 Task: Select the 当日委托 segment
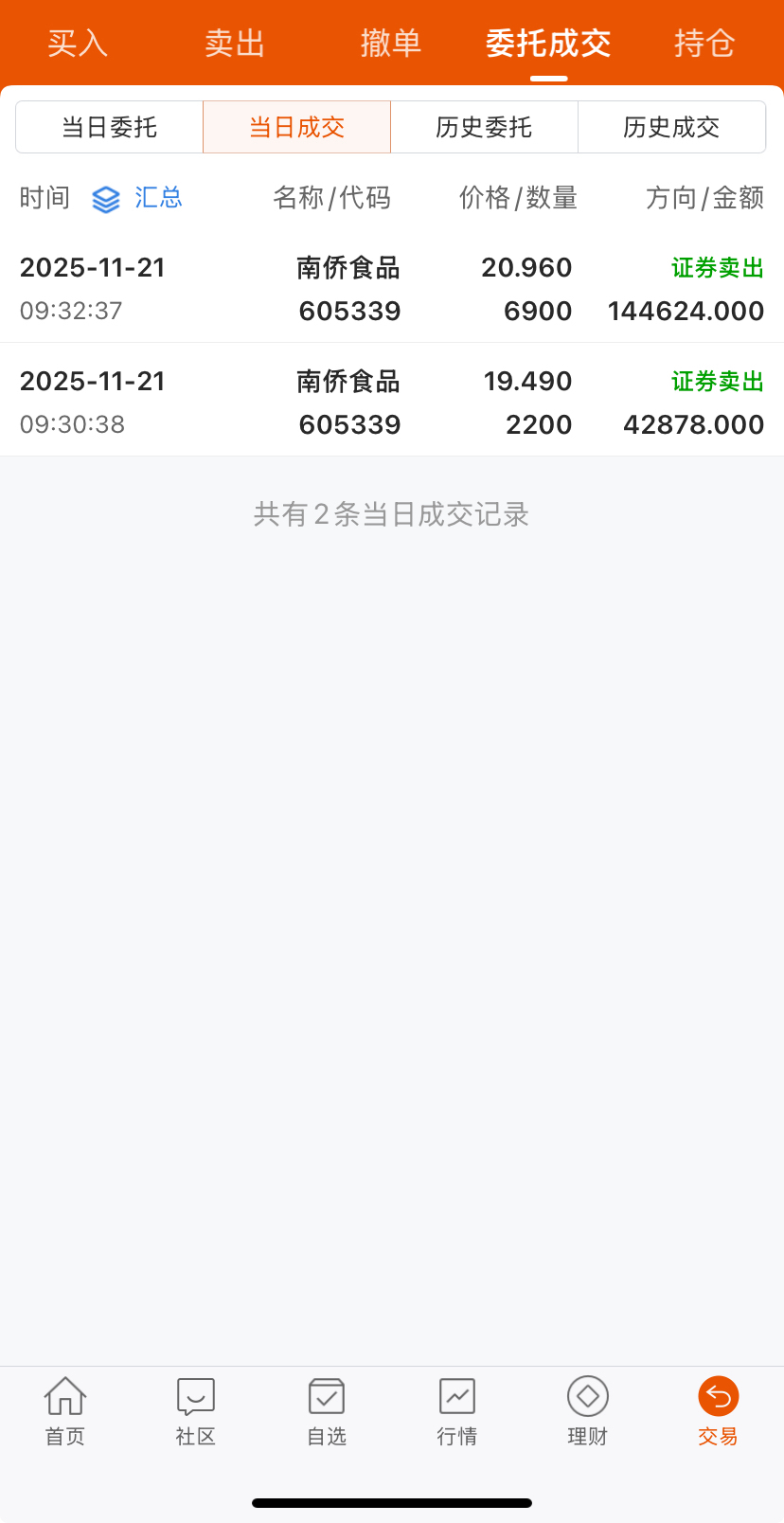click(110, 127)
